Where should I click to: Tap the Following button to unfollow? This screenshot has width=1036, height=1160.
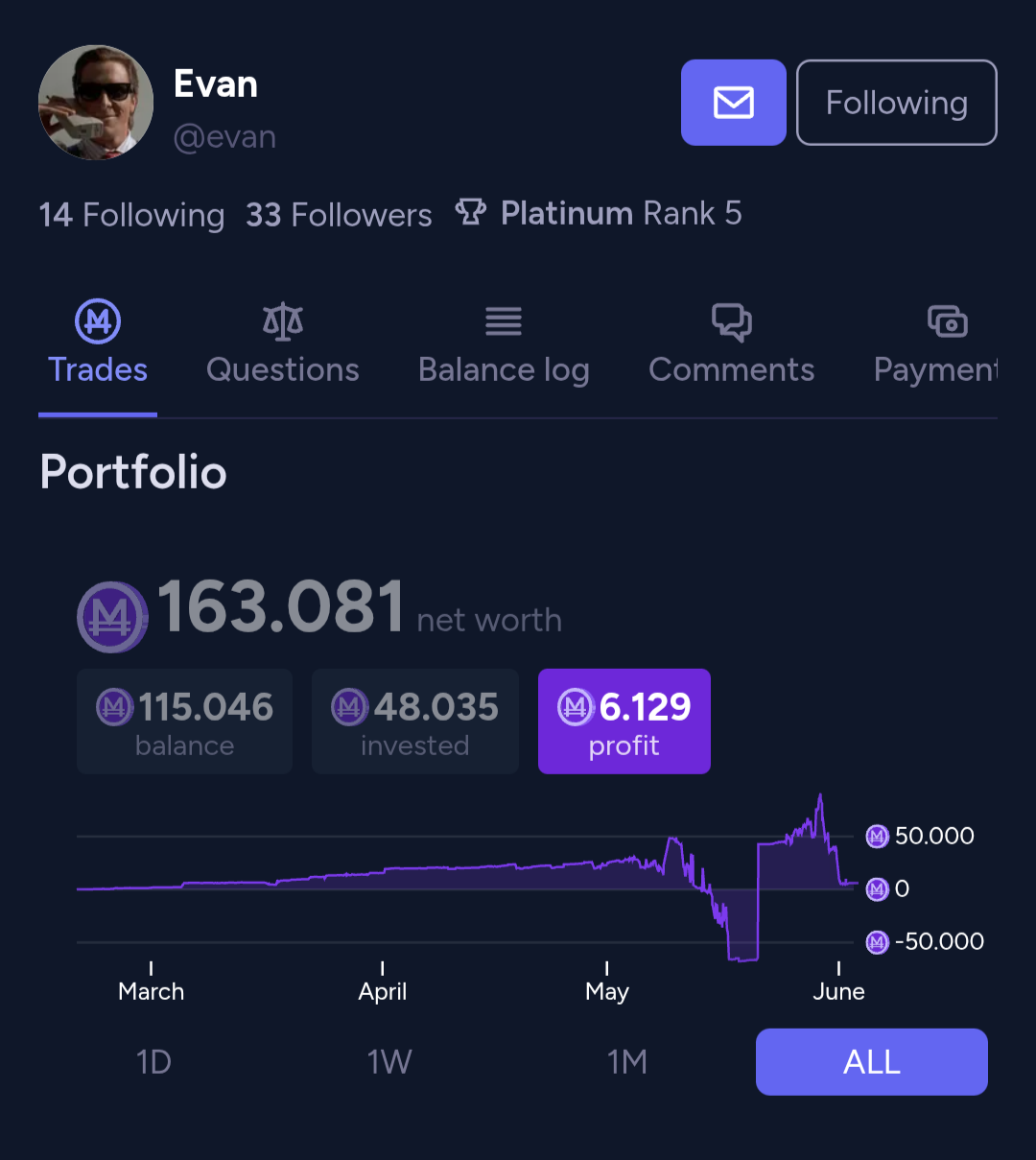[896, 103]
